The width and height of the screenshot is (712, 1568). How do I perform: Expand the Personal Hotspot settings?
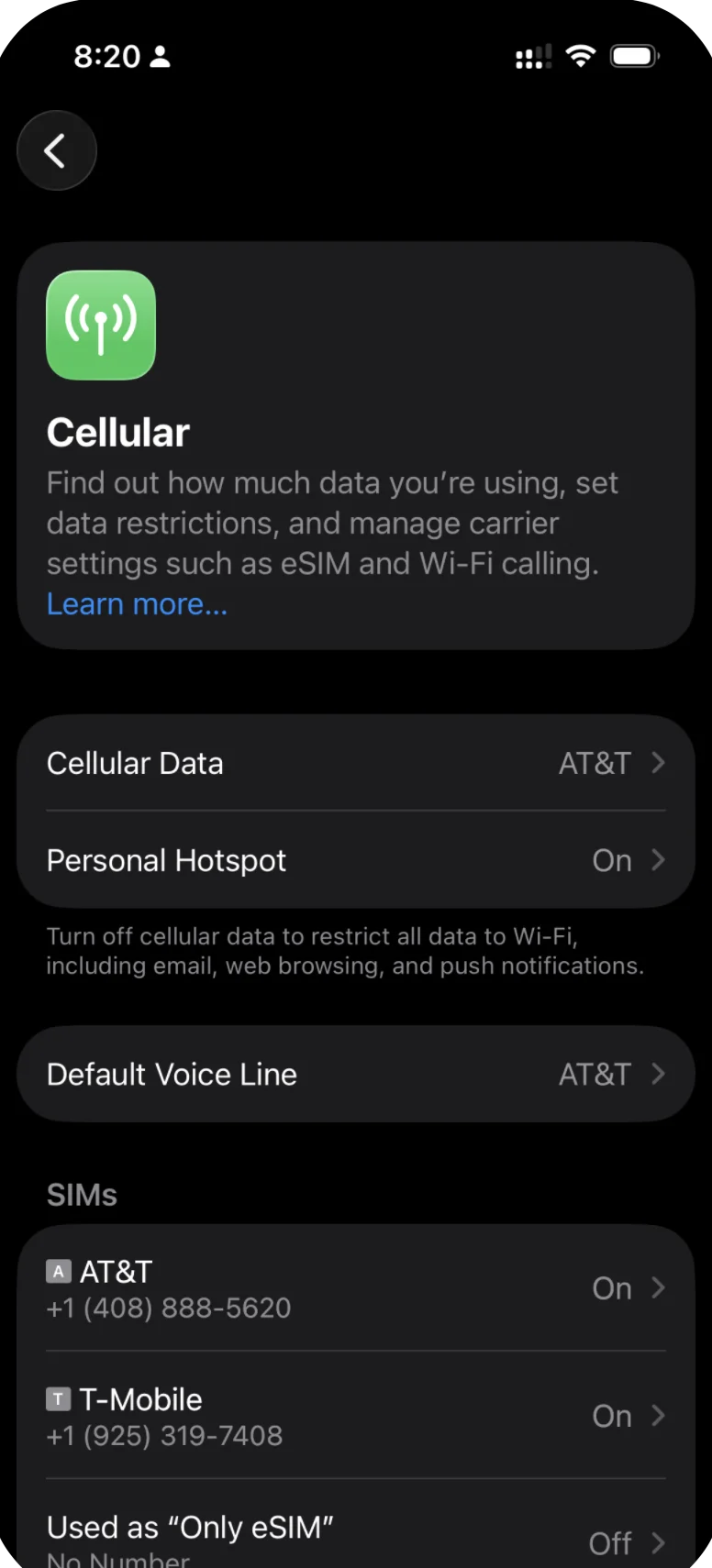click(356, 860)
